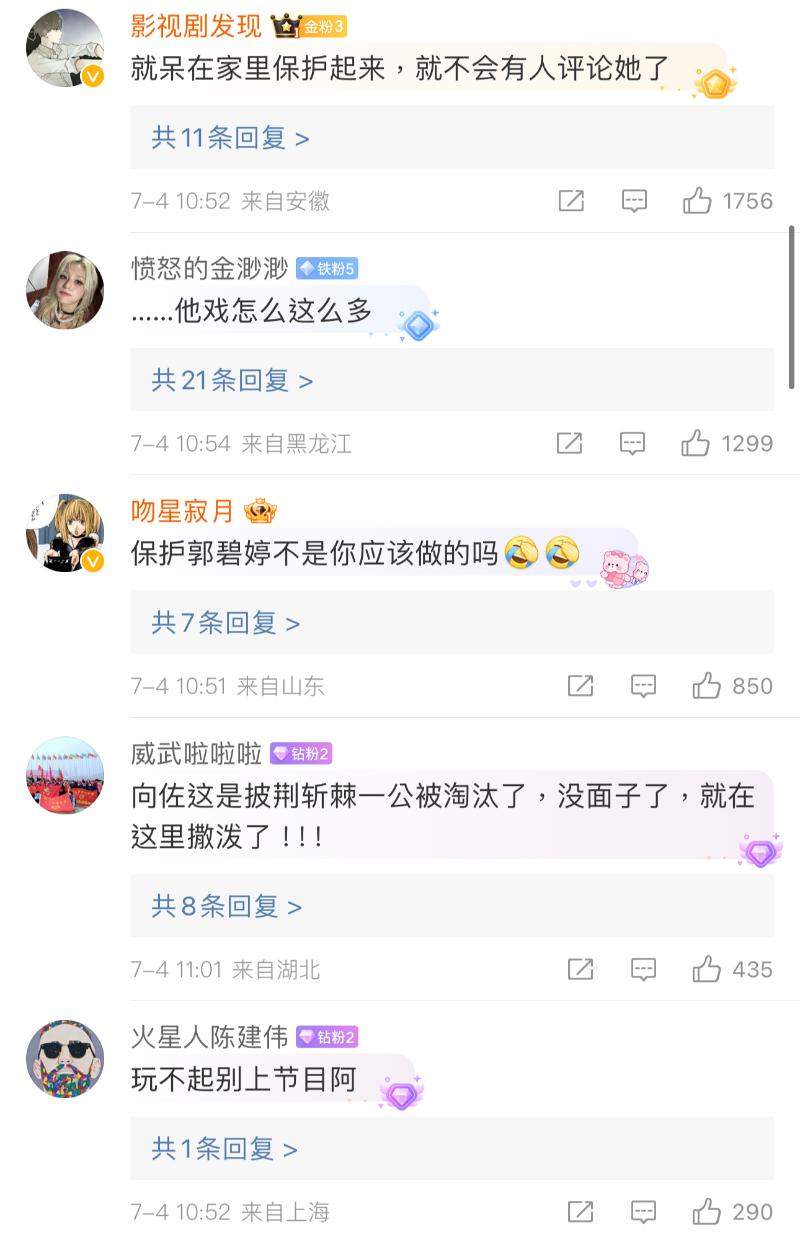The height and width of the screenshot is (1235, 800).
Task: Like 吻星寂月's comment with 850 likes
Action: (707, 686)
